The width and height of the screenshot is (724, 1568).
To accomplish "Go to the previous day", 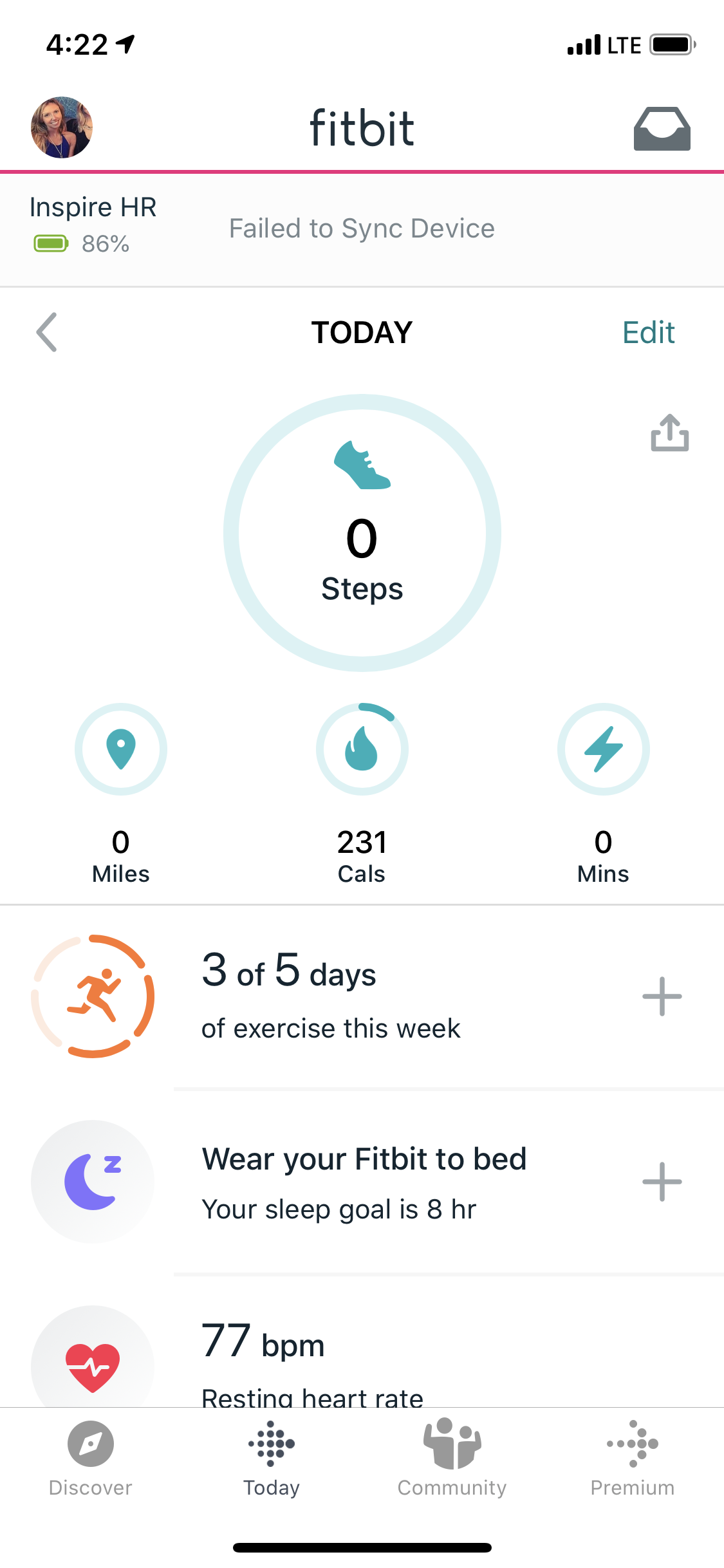I will (x=47, y=332).
